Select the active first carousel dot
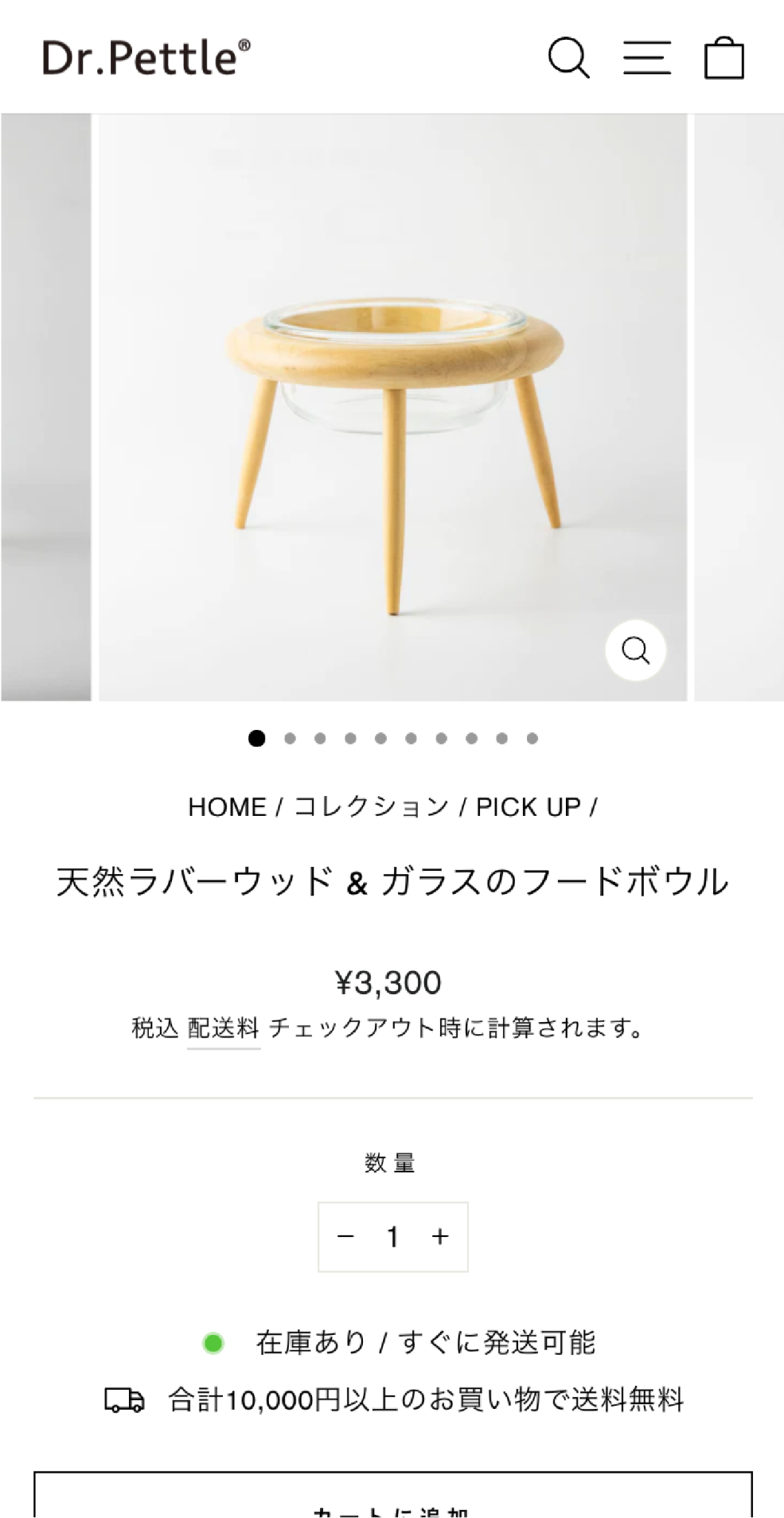 pos(257,738)
